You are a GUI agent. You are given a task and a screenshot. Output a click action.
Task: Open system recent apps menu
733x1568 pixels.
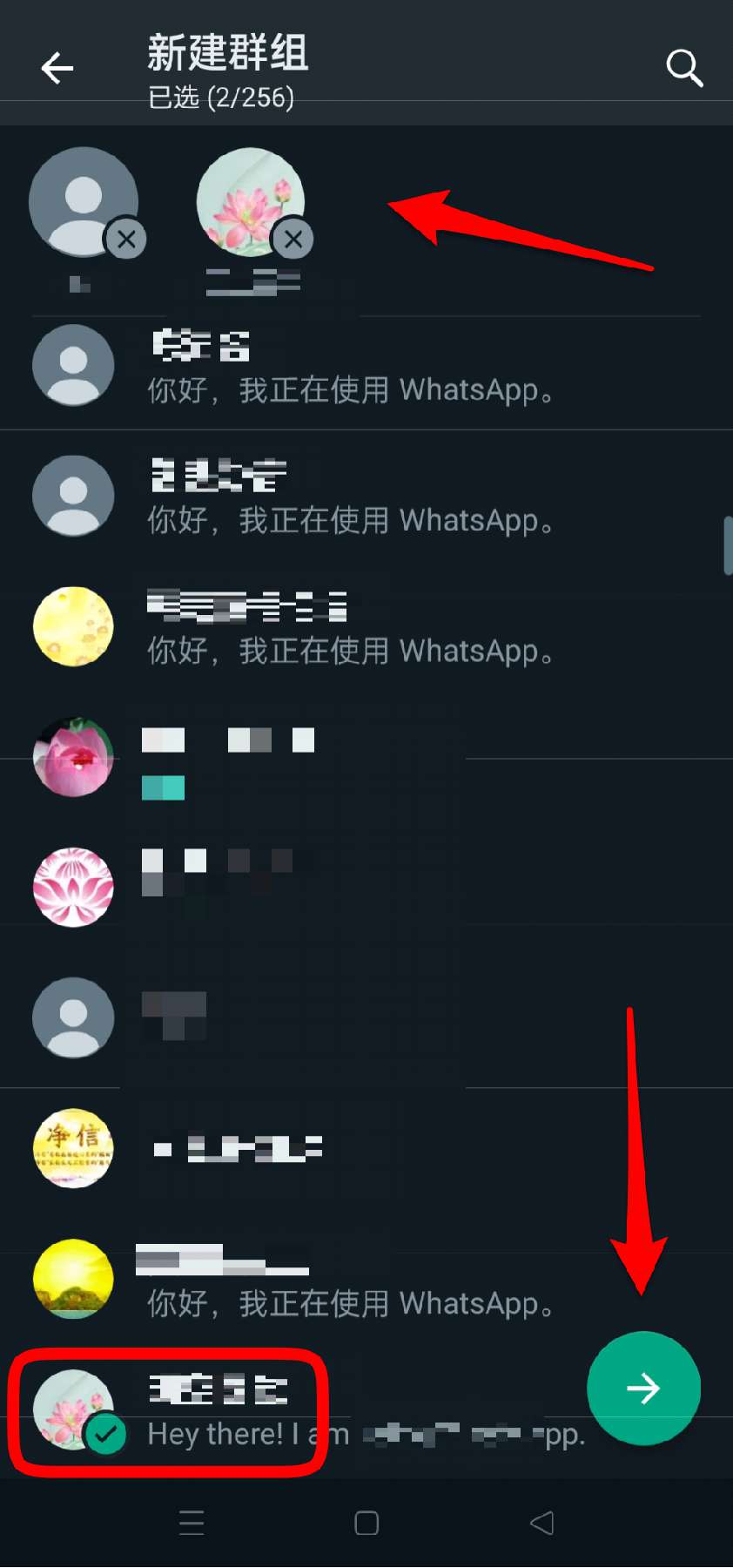coord(192,1523)
